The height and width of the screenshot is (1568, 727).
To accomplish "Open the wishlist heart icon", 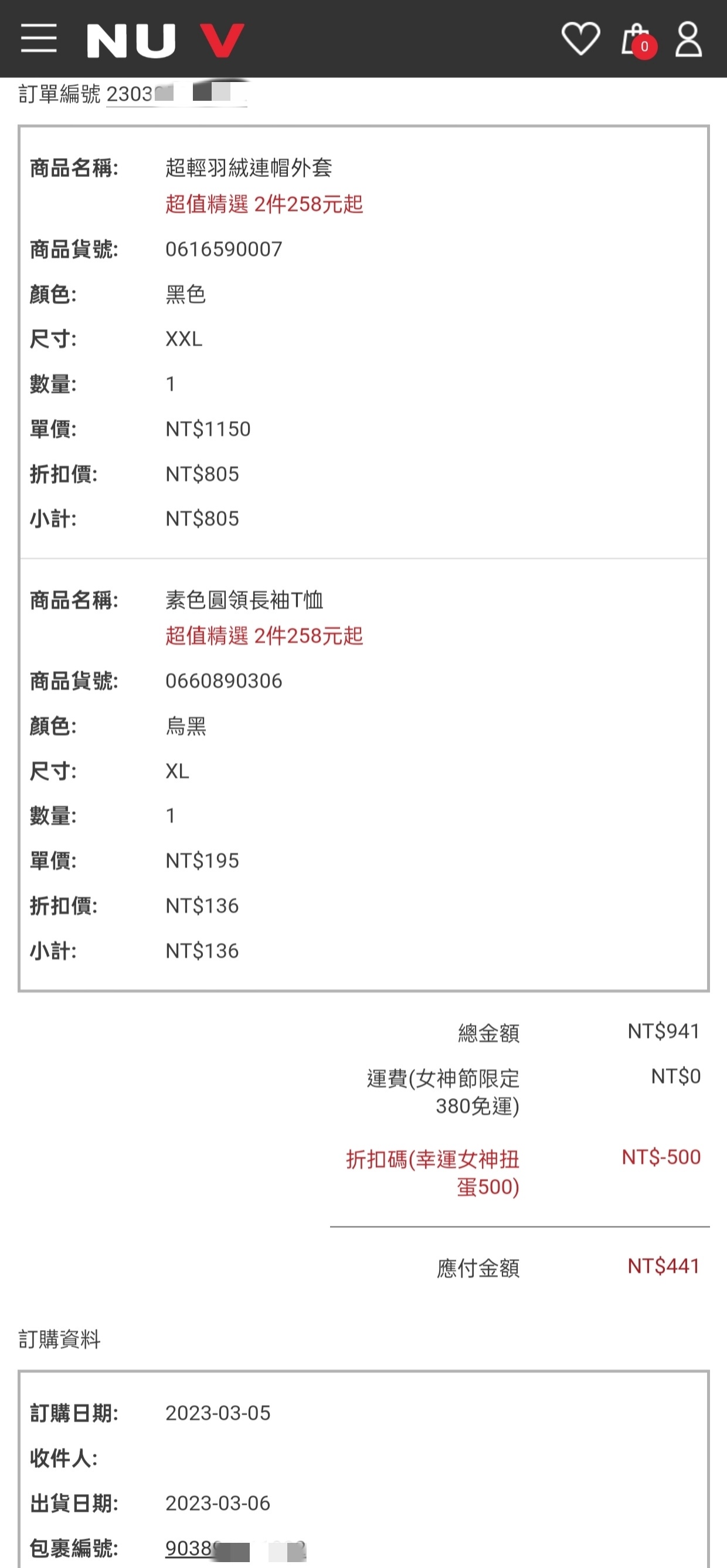I will tap(580, 38).
